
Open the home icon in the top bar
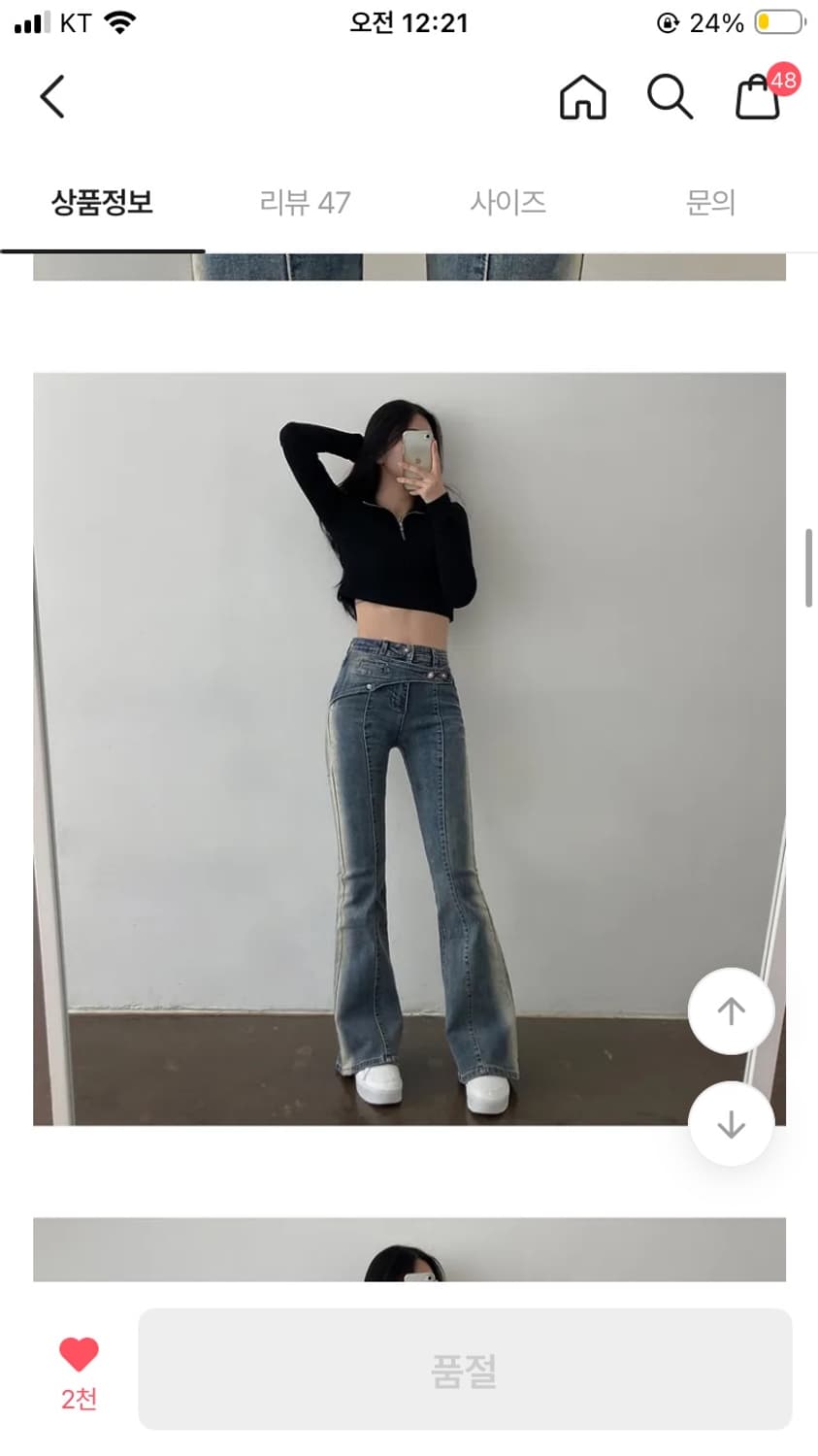(x=581, y=97)
